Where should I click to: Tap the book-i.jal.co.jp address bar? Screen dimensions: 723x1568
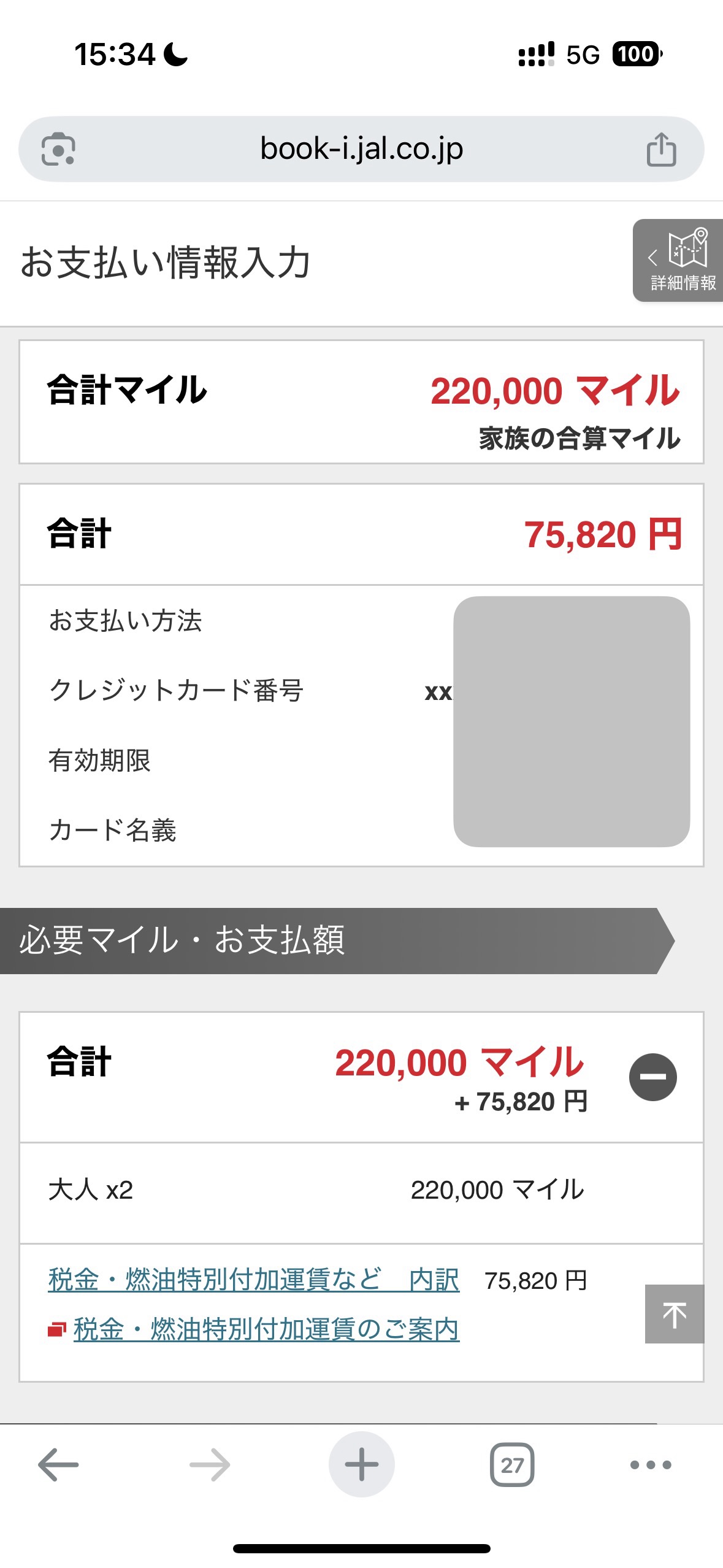click(x=361, y=149)
